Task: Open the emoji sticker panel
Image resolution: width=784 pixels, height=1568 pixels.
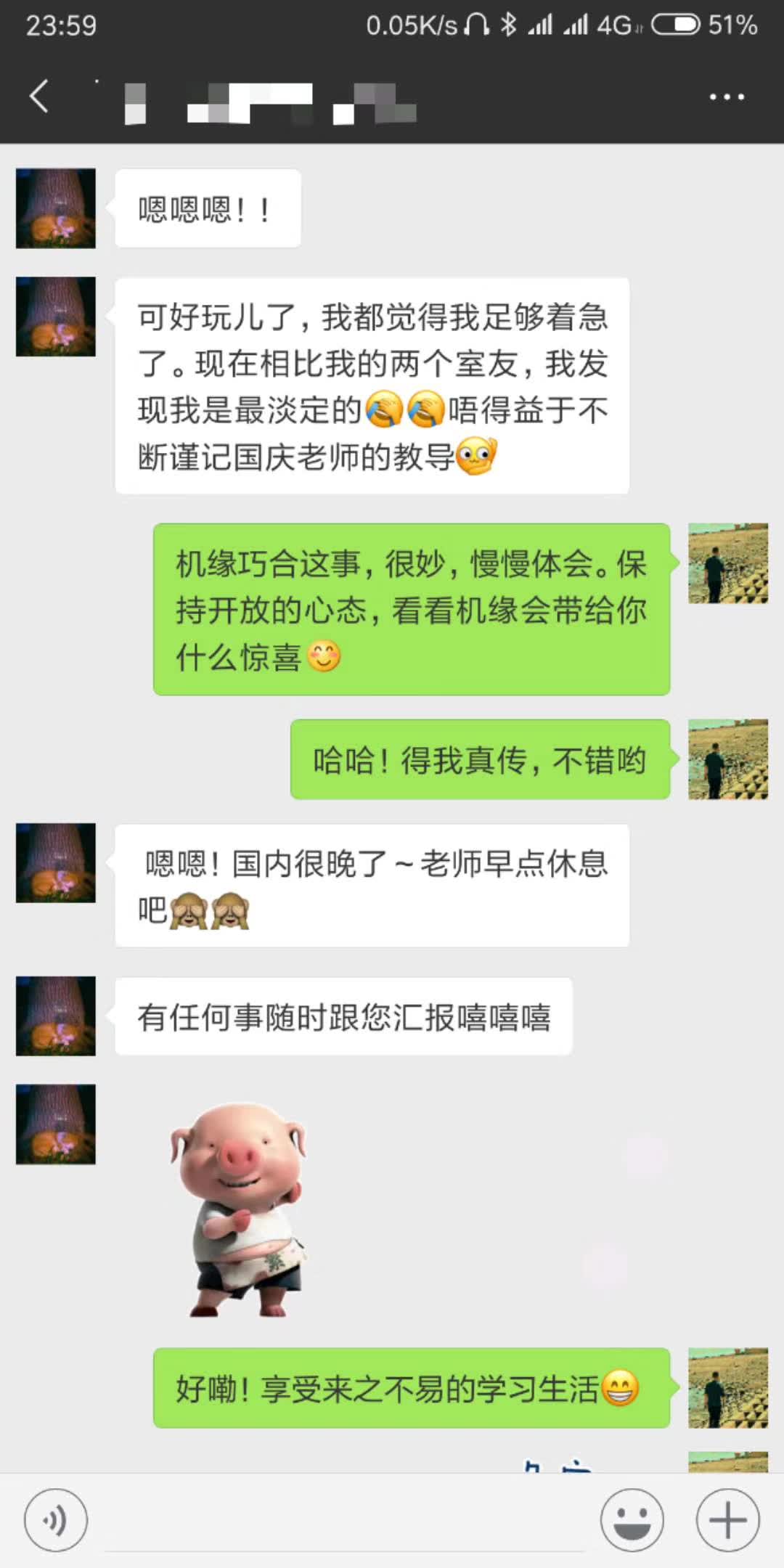Action: (632, 1520)
